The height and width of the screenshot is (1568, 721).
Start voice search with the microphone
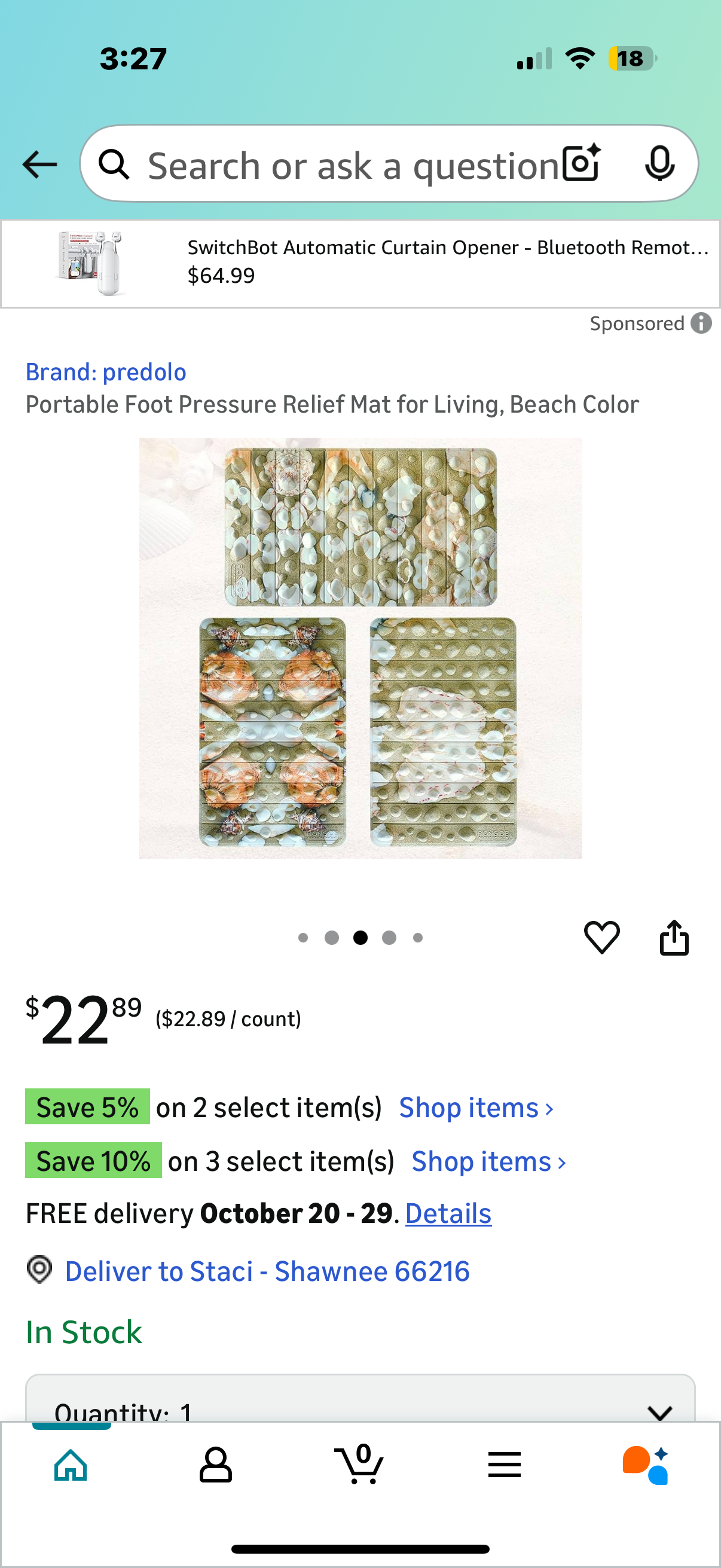659,163
